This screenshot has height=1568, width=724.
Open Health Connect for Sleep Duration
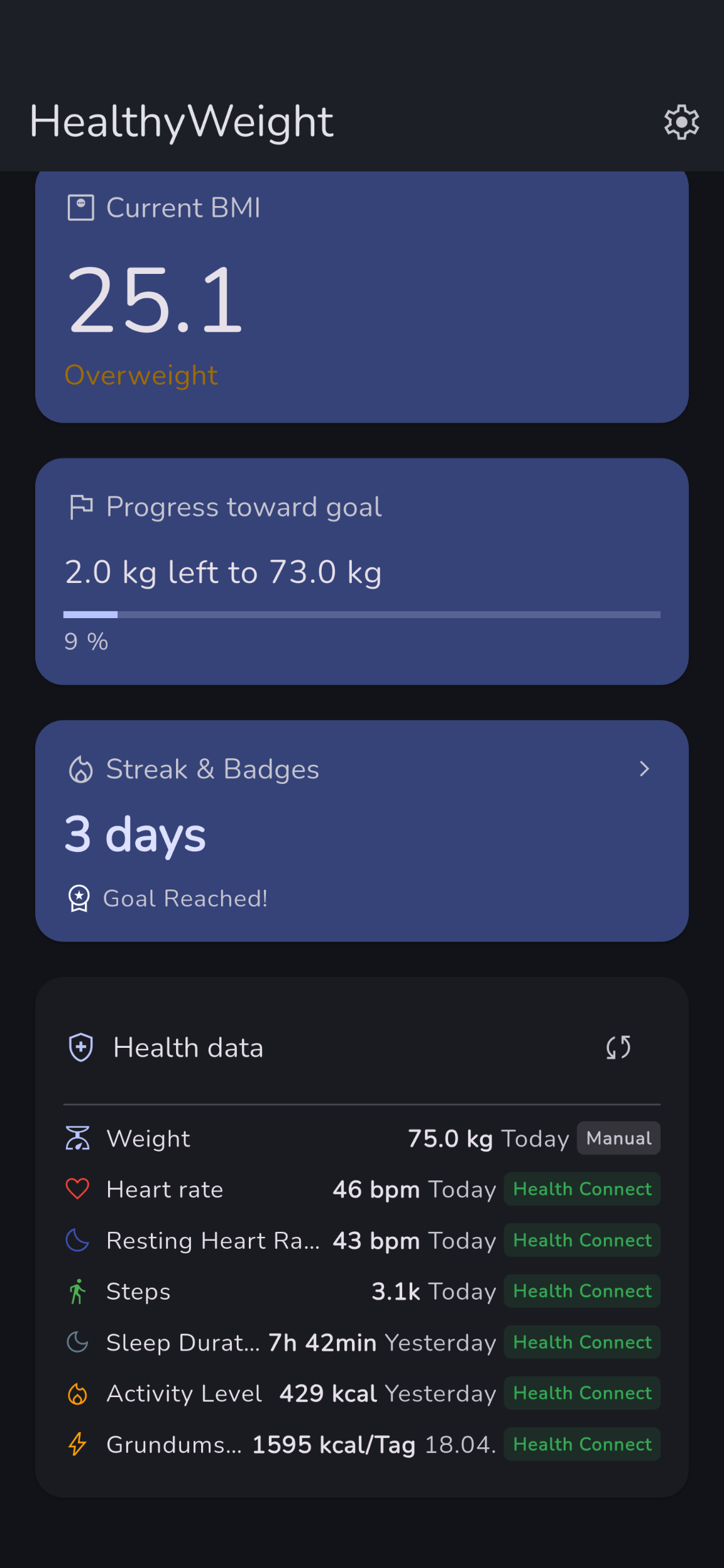[581, 1342]
